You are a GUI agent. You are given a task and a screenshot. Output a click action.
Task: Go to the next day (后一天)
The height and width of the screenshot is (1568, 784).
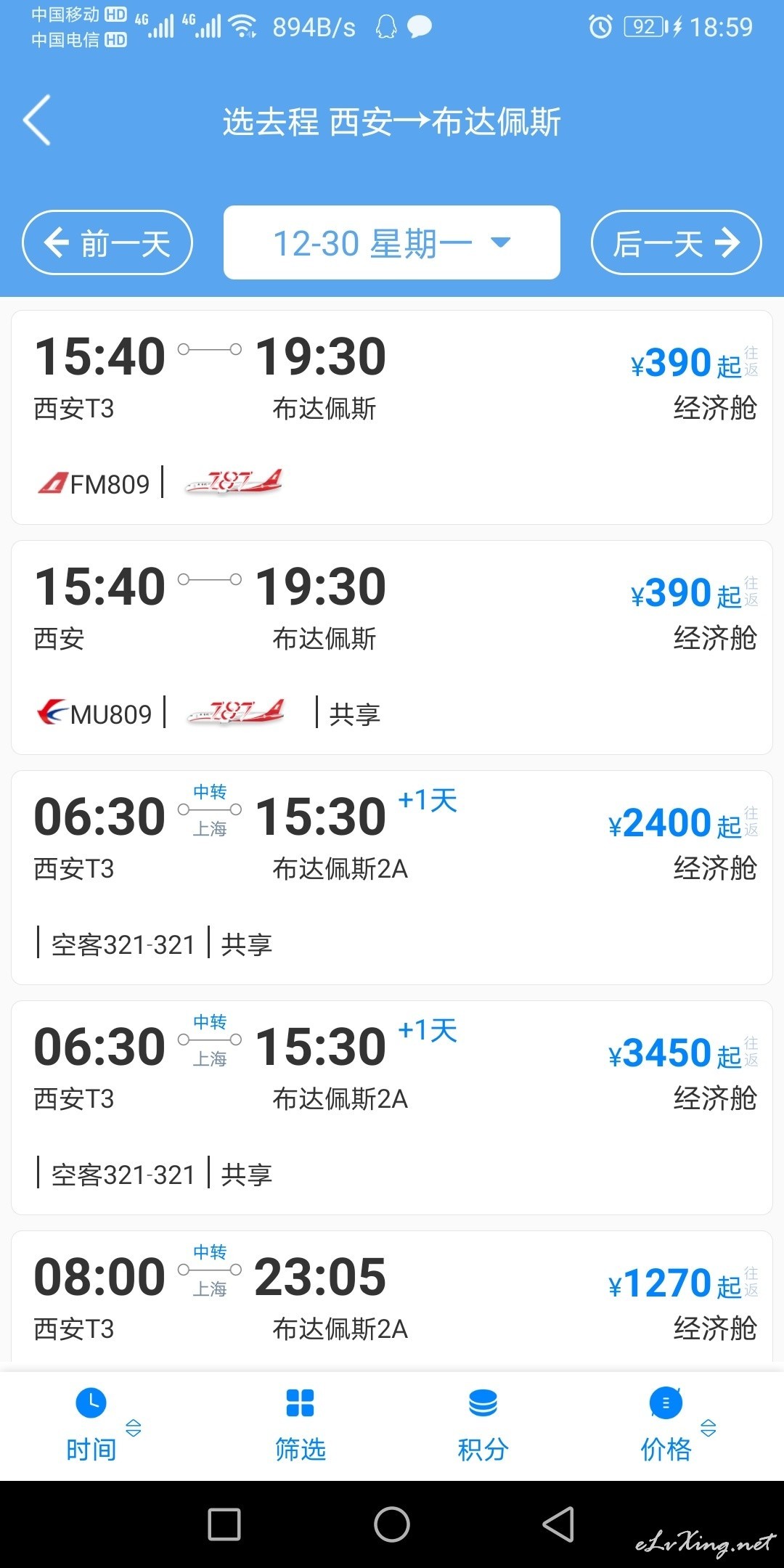pyautogui.click(x=677, y=242)
